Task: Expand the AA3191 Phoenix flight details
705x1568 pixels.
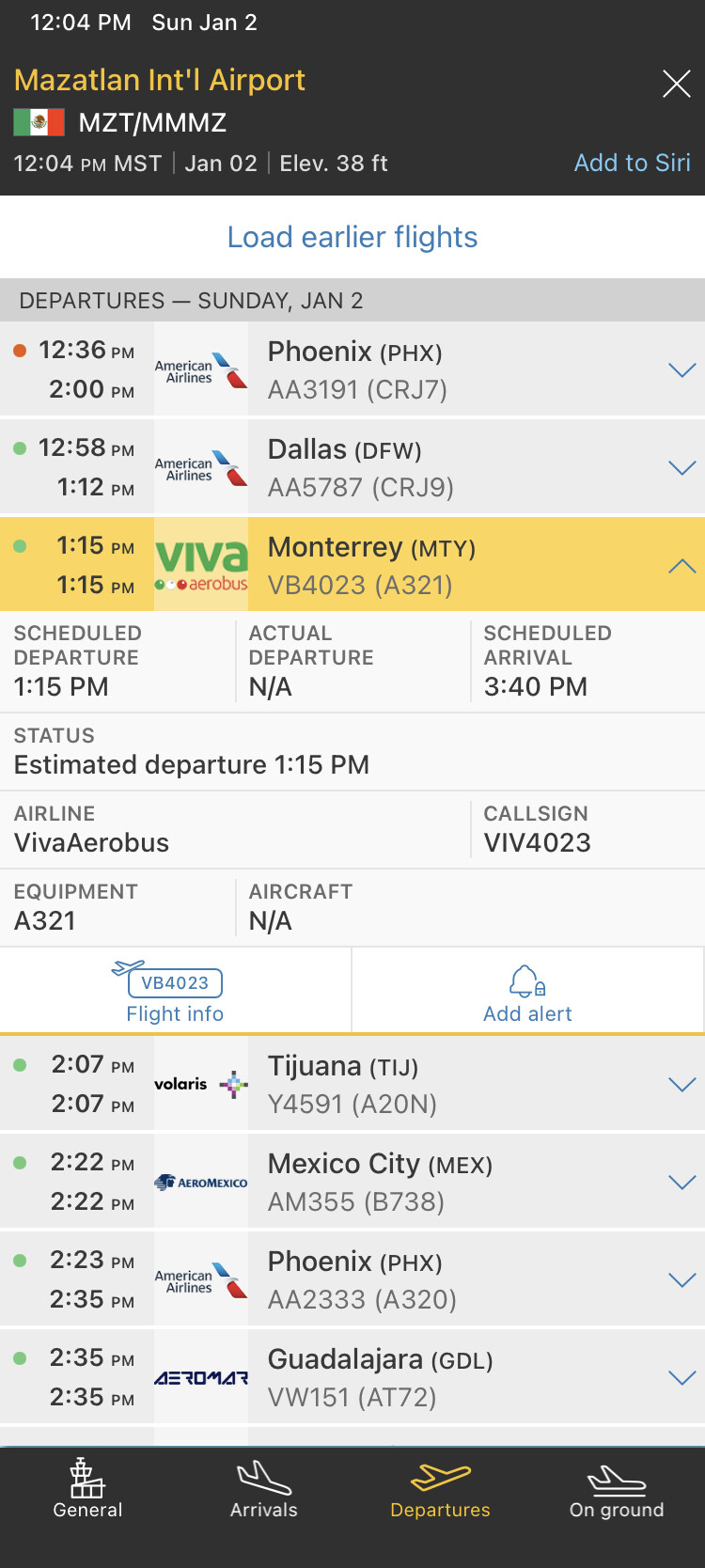Action: point(681,369)
